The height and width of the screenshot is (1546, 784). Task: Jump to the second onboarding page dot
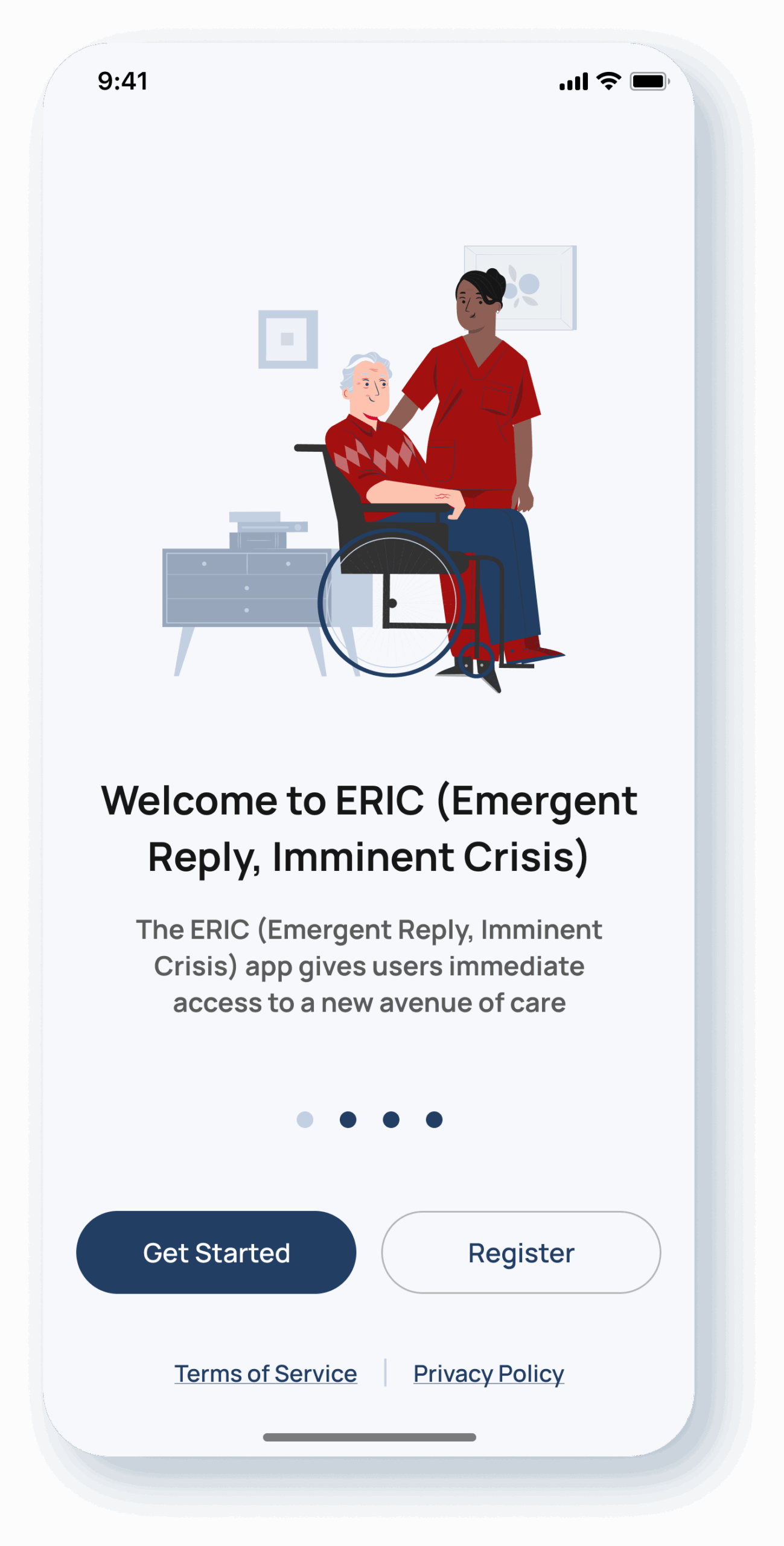pos(348,1120)
